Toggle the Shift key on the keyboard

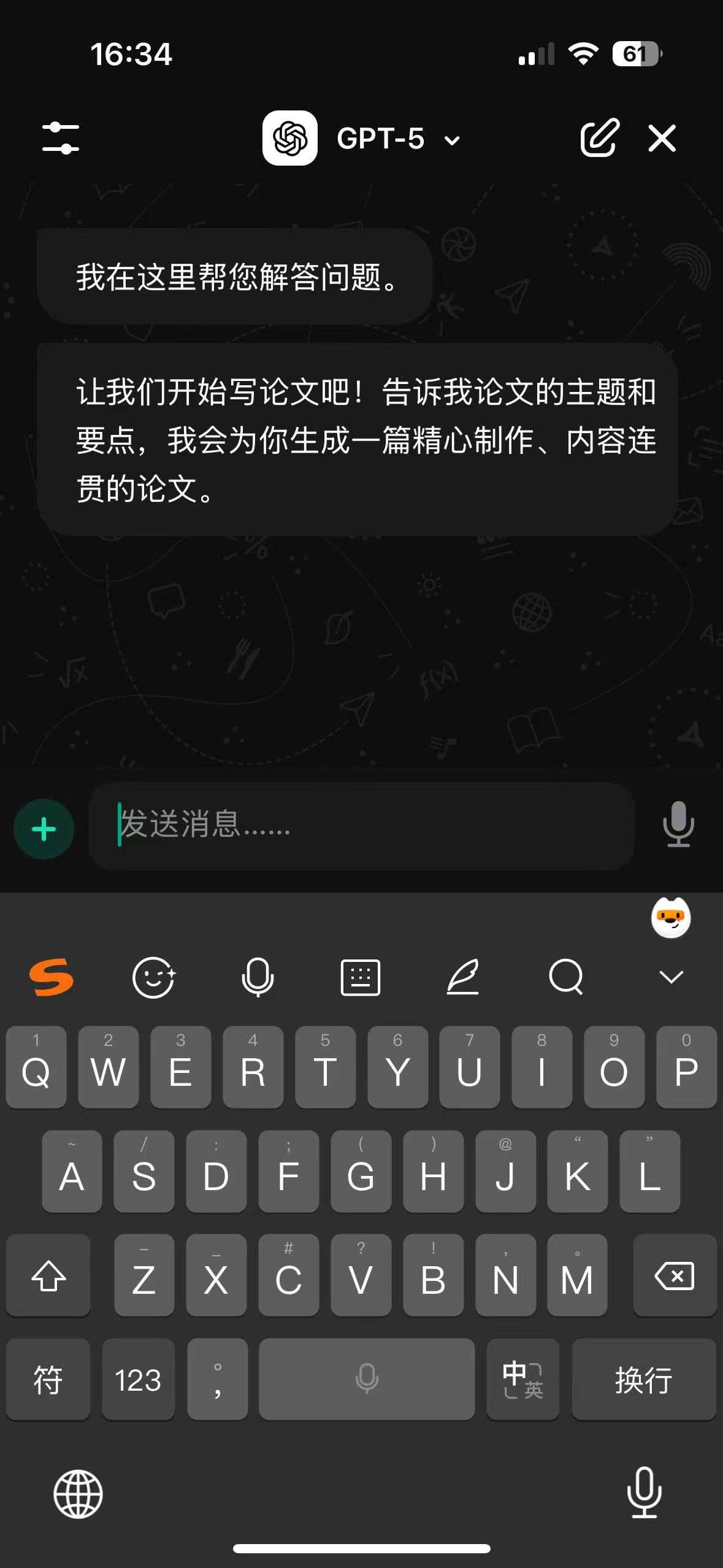48,1276
